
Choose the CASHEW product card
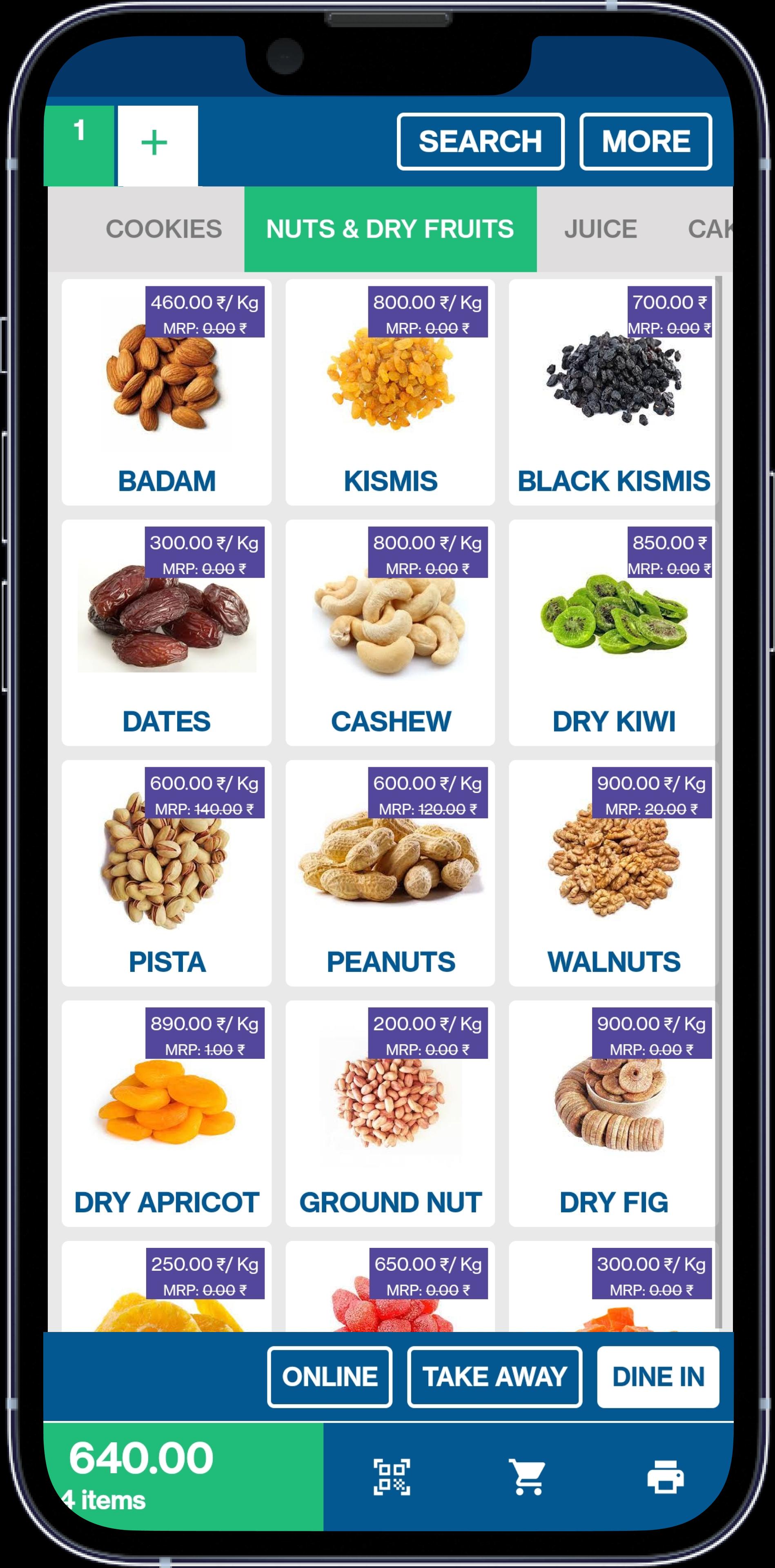[x=390, y=633]
